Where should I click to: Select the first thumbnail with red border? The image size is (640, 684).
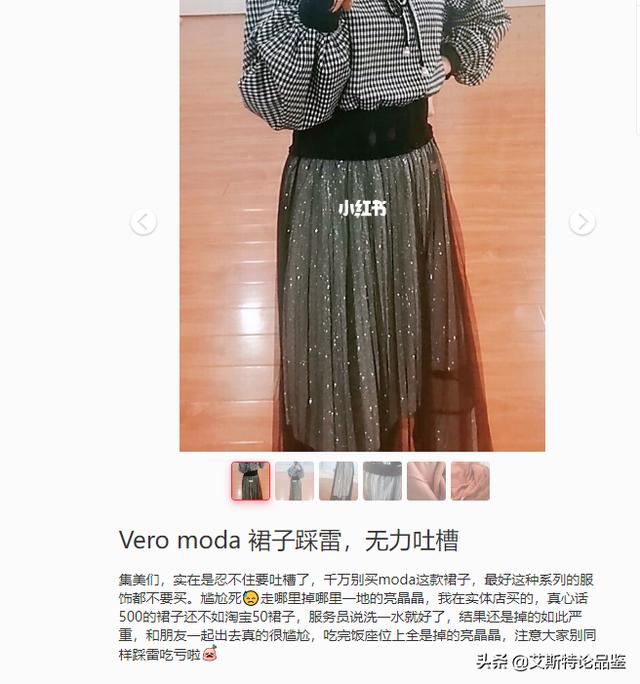pyautogui.click(x=251, y=481)
